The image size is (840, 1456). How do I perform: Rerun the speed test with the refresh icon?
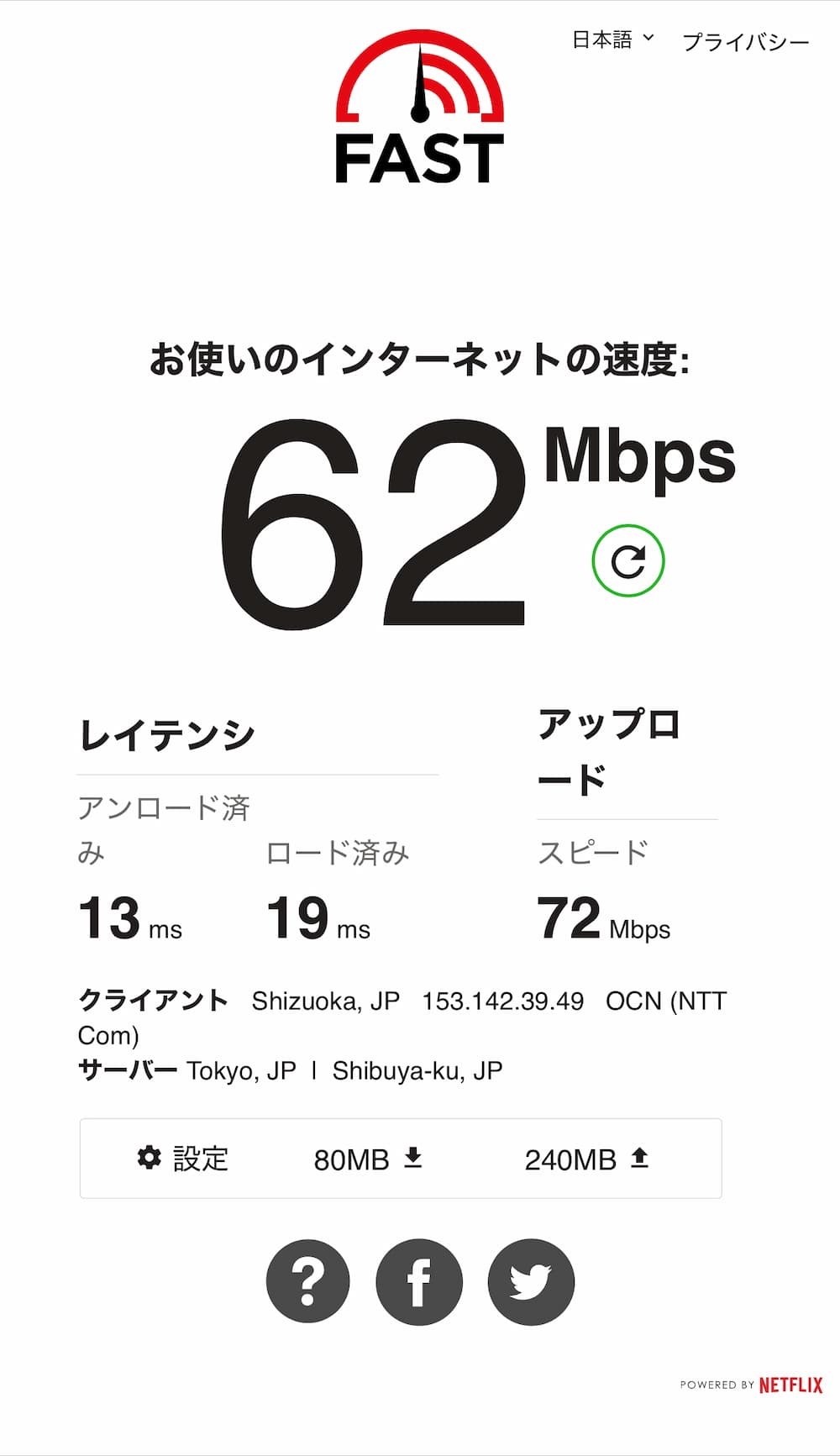pyautogui.click(x=628, y=561)
